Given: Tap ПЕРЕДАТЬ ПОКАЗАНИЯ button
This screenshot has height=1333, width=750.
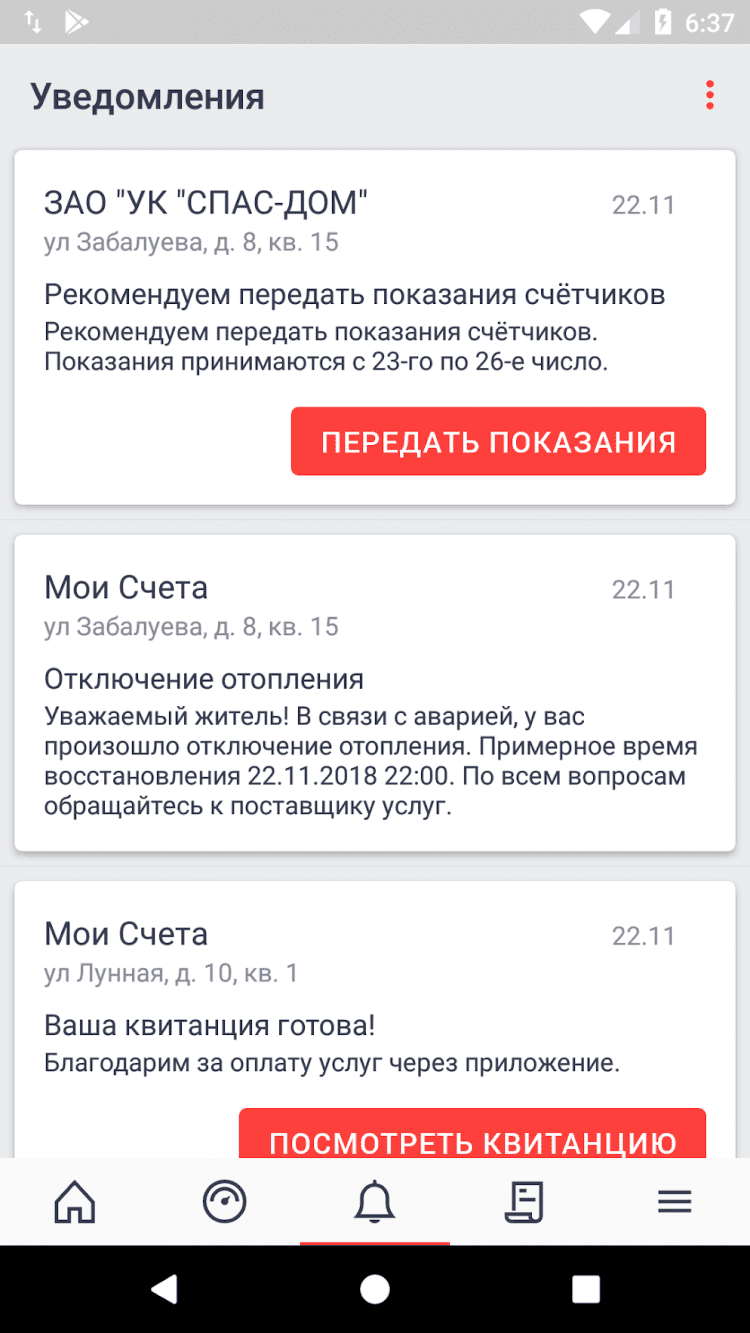Looking at the screenshot, I should (498, 441).
